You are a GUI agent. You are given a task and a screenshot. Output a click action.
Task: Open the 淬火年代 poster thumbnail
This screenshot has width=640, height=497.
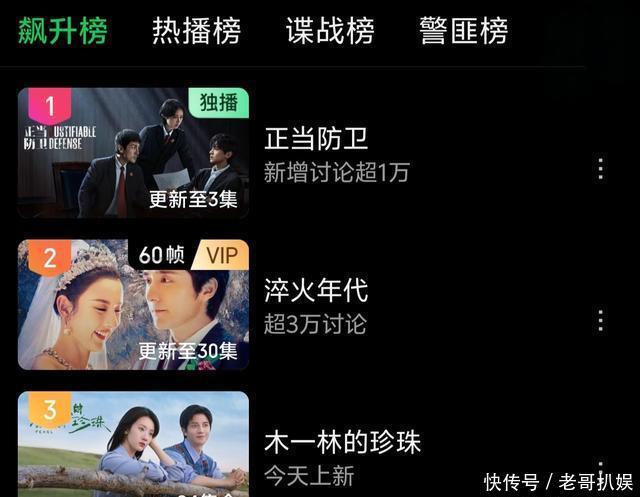click(133, 305)
